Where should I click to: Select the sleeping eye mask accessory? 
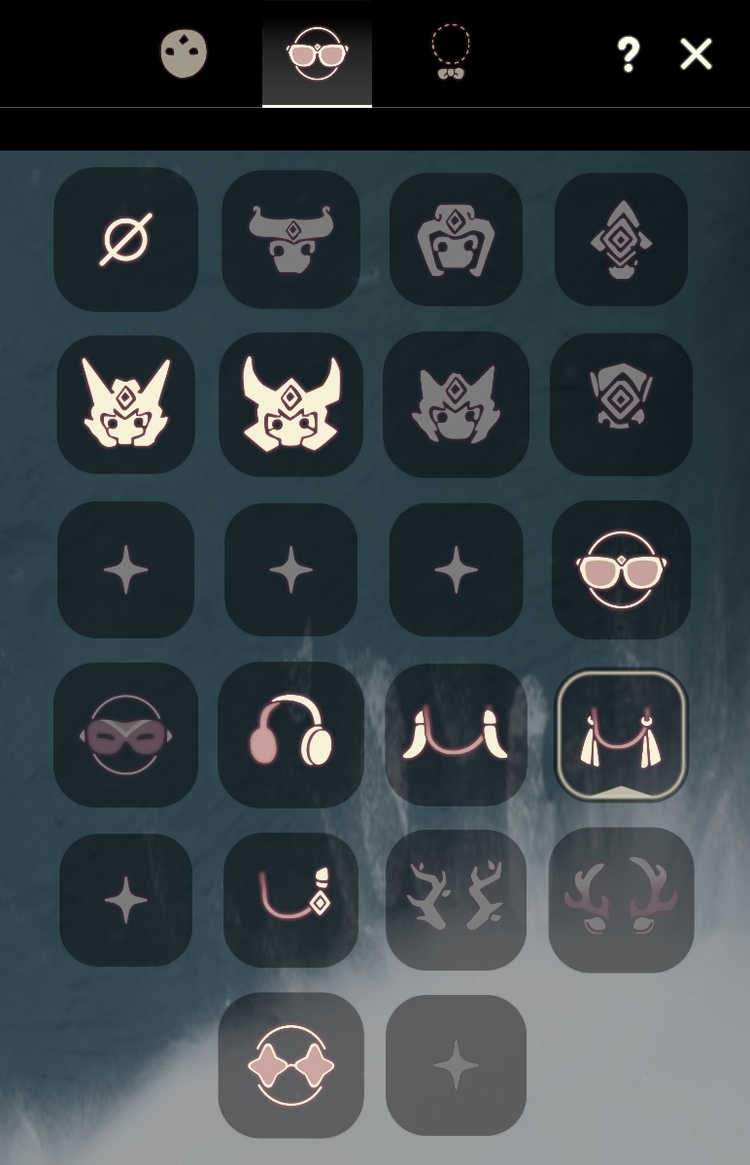(126, 735)
